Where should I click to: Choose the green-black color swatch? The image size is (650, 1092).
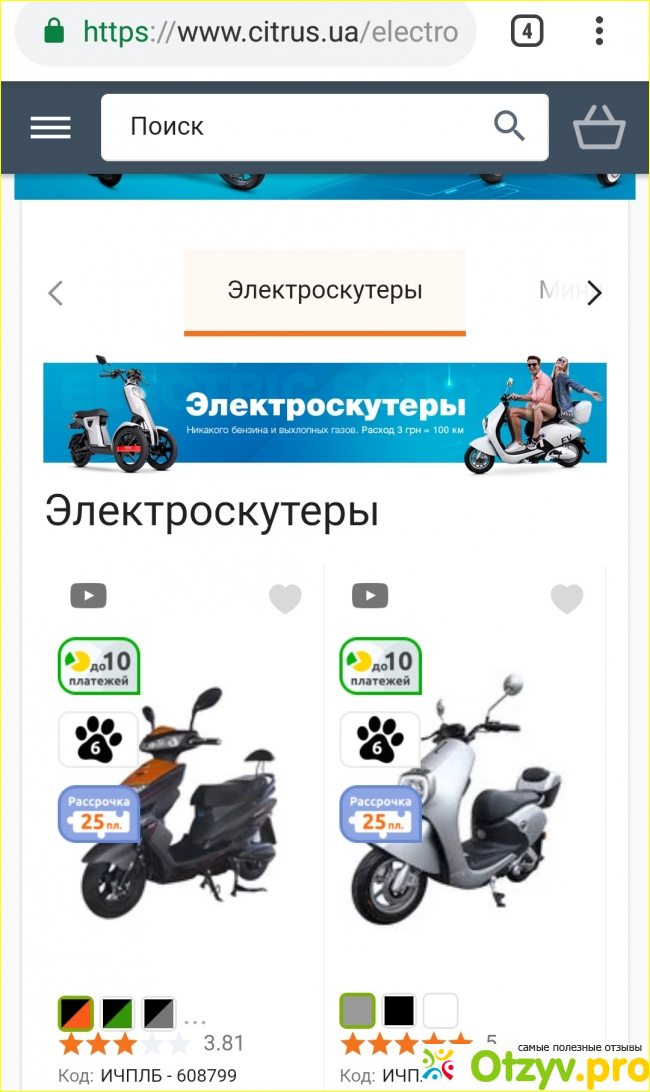point(118,1012)
